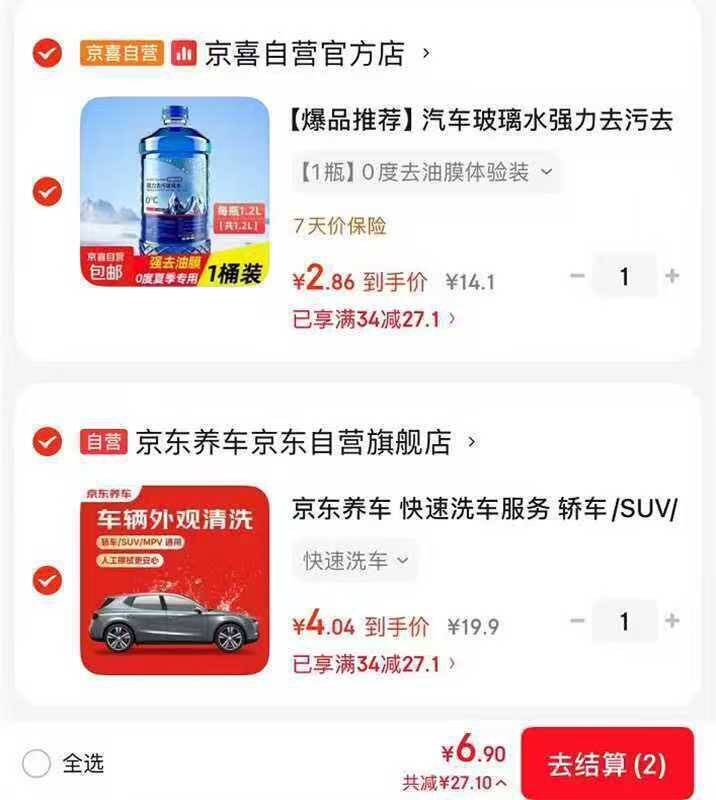Viewport: 716px width, 800px height.
Task: View 满34减27.1 promo under 快速洗车服务
Action: point(374,662)
